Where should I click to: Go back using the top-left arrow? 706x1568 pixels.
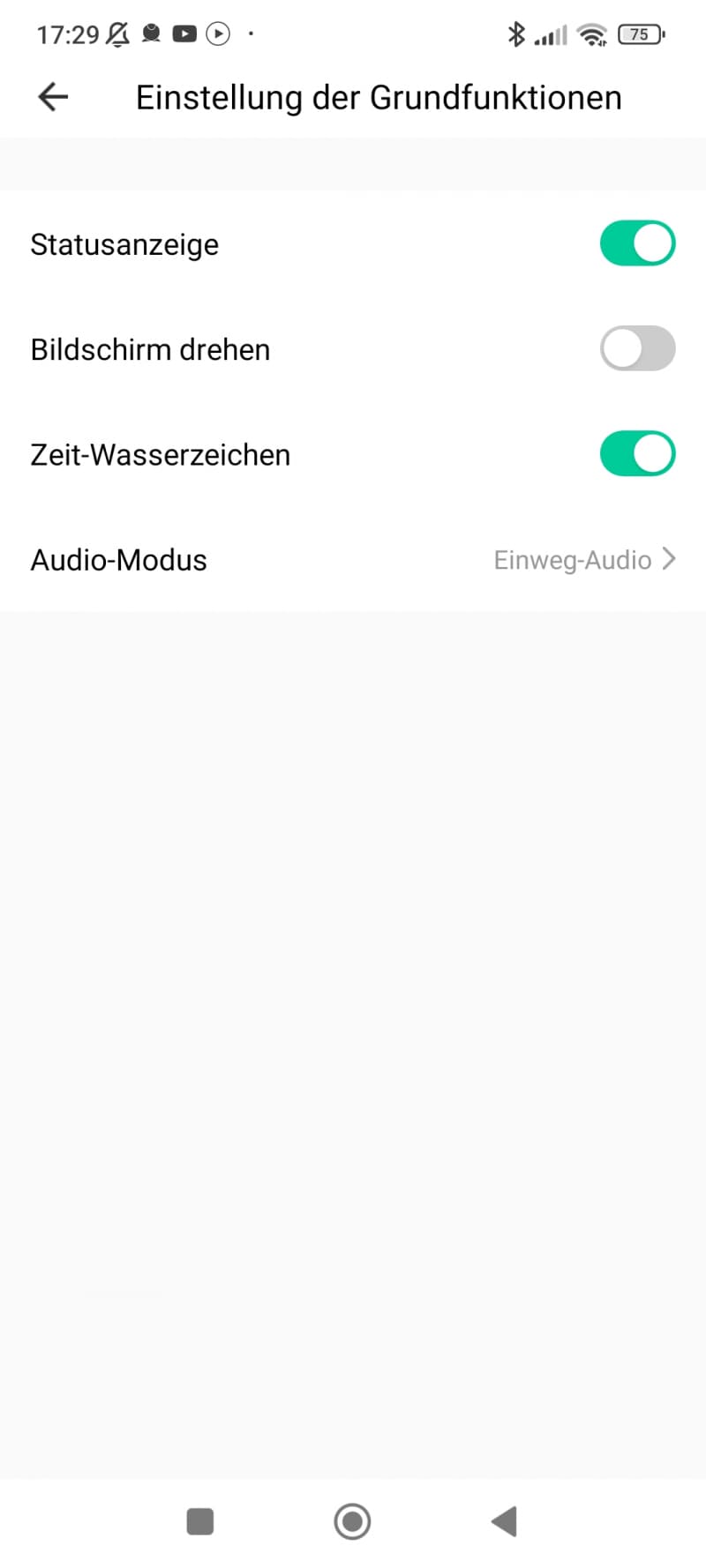coord(53,97)
